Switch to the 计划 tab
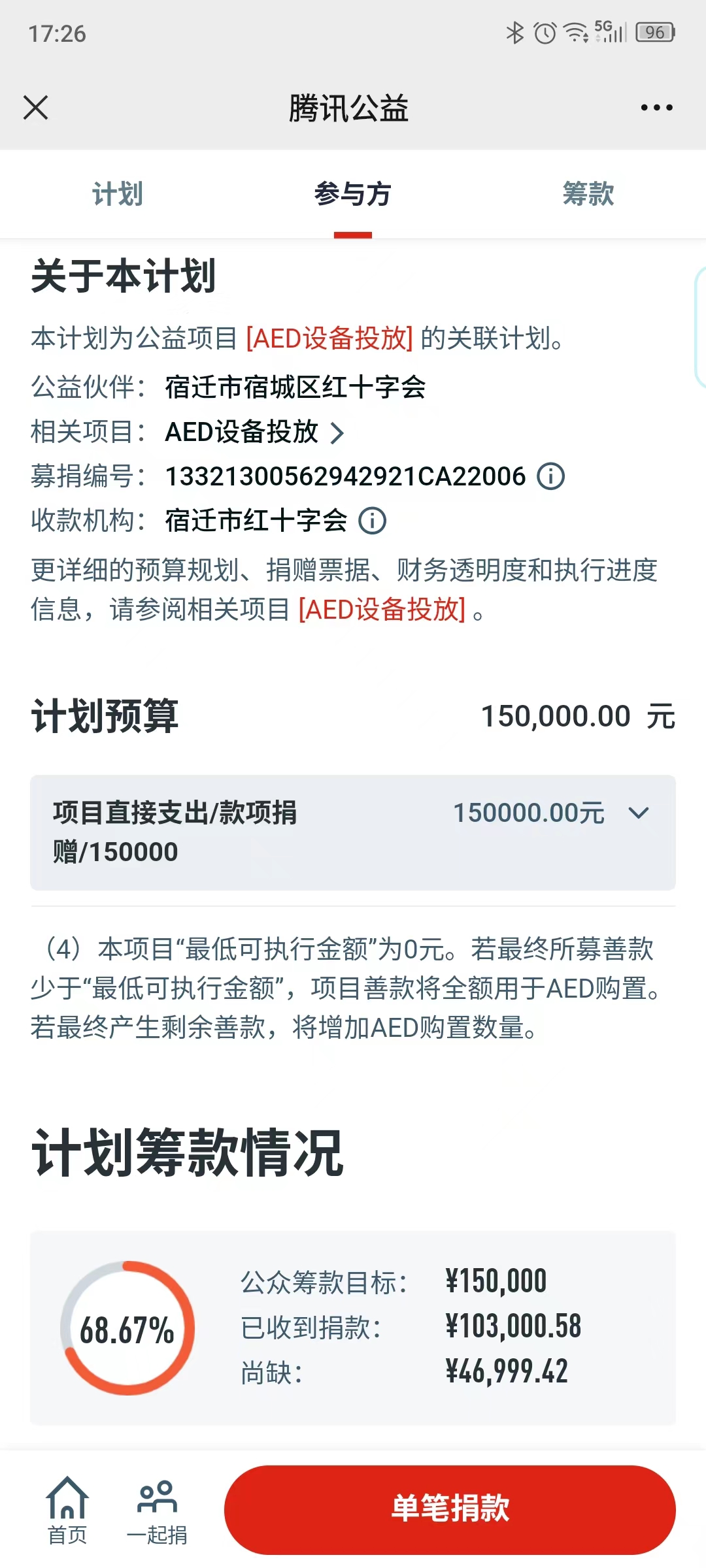The height and width of the screenshot is (1568, 706). click(118, 195)
